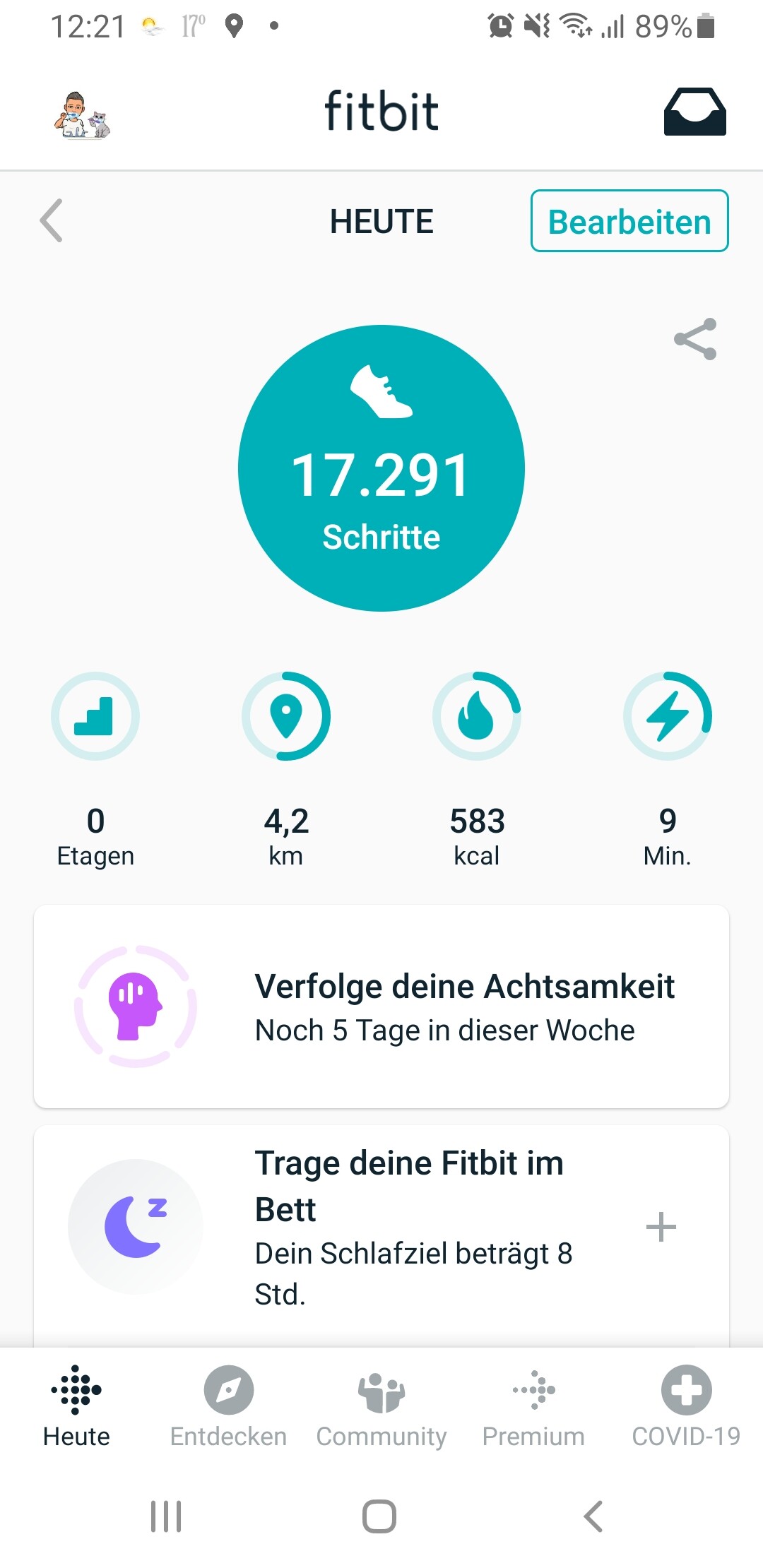Viewport: 763px width, 1568px height.
Task: Switch to the Community tab
Action: pos(381,1407)
